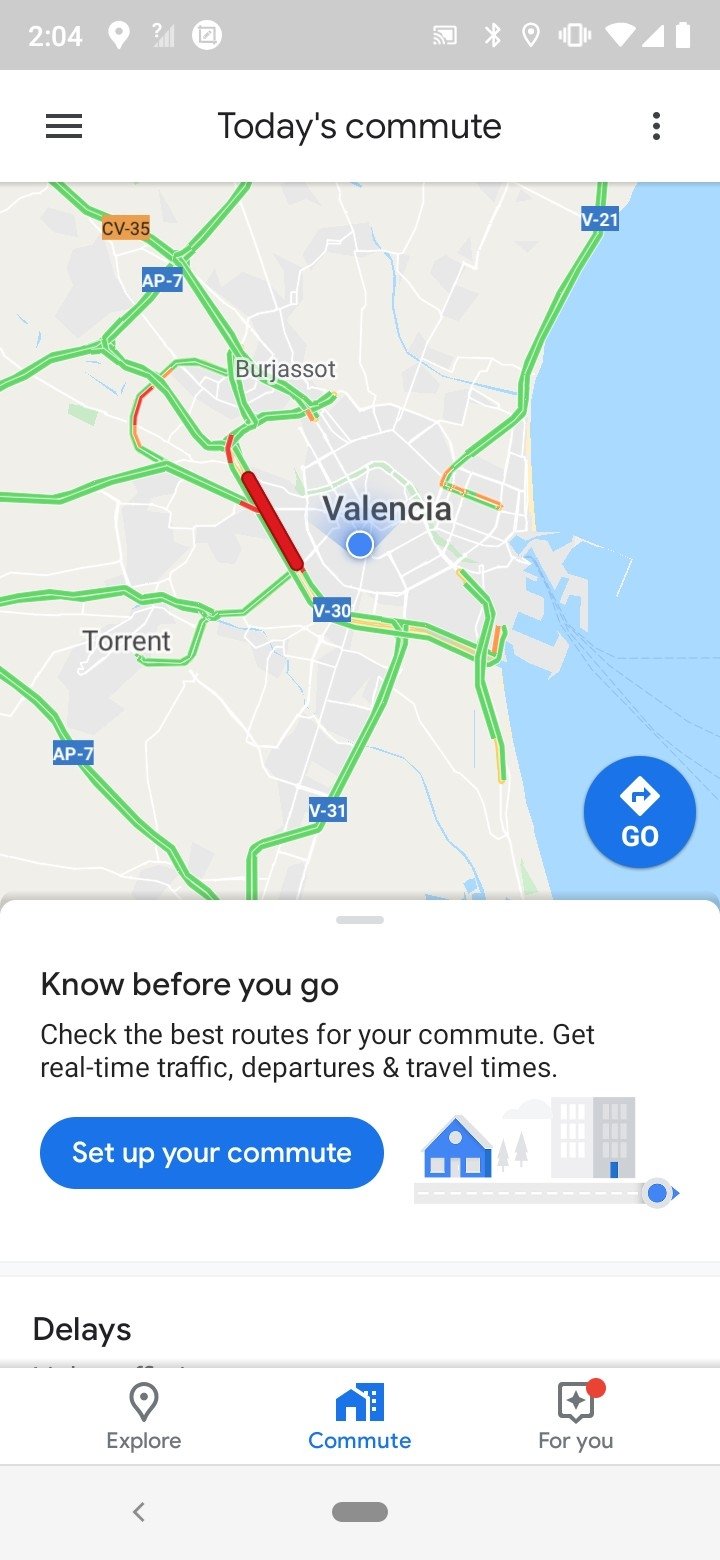Open the three-dot overflow menu
This screenshot has height=1560, width=720.
(656, 126)
